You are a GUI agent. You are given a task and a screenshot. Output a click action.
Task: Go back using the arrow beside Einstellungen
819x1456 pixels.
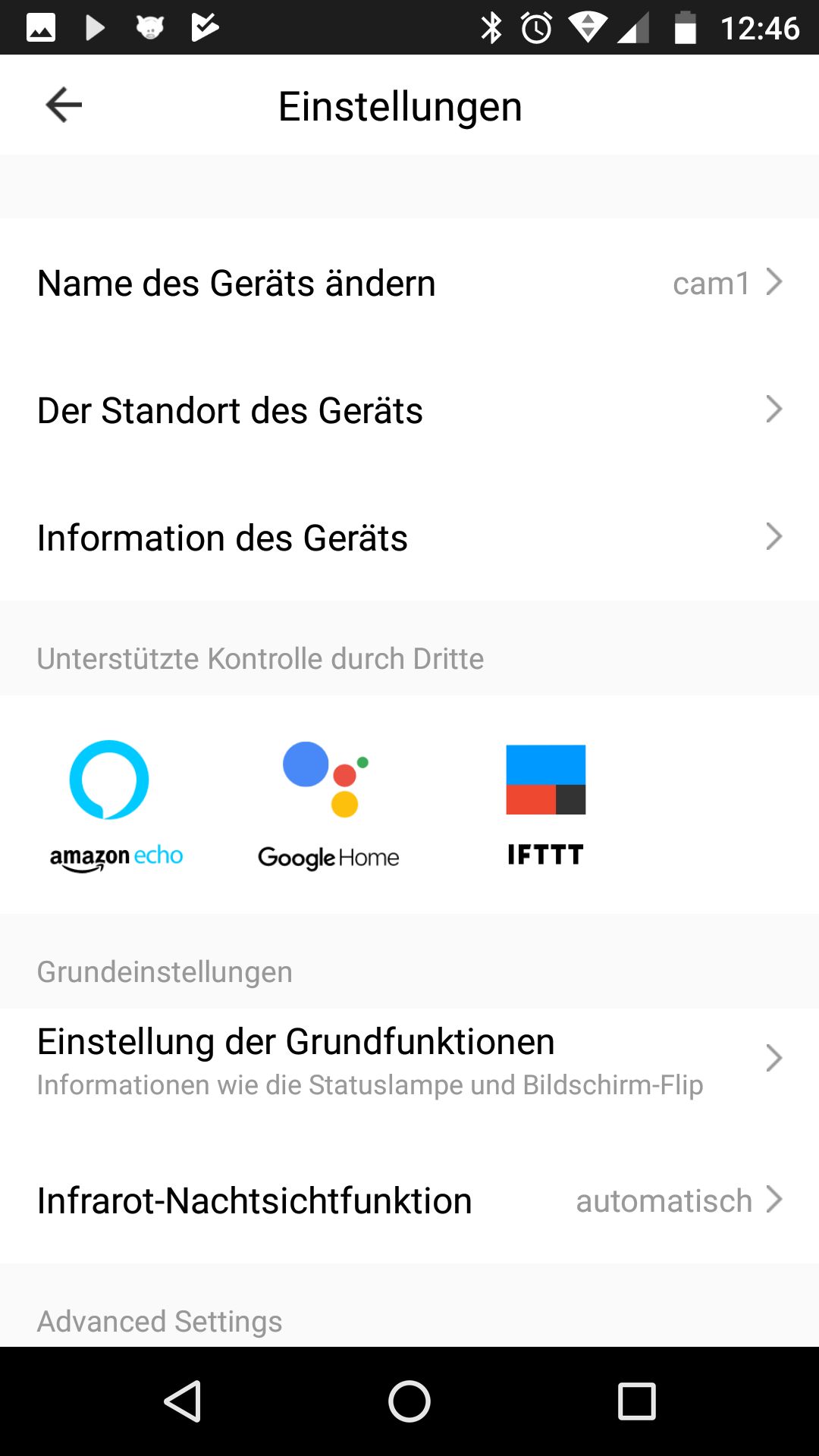(64, 105)
